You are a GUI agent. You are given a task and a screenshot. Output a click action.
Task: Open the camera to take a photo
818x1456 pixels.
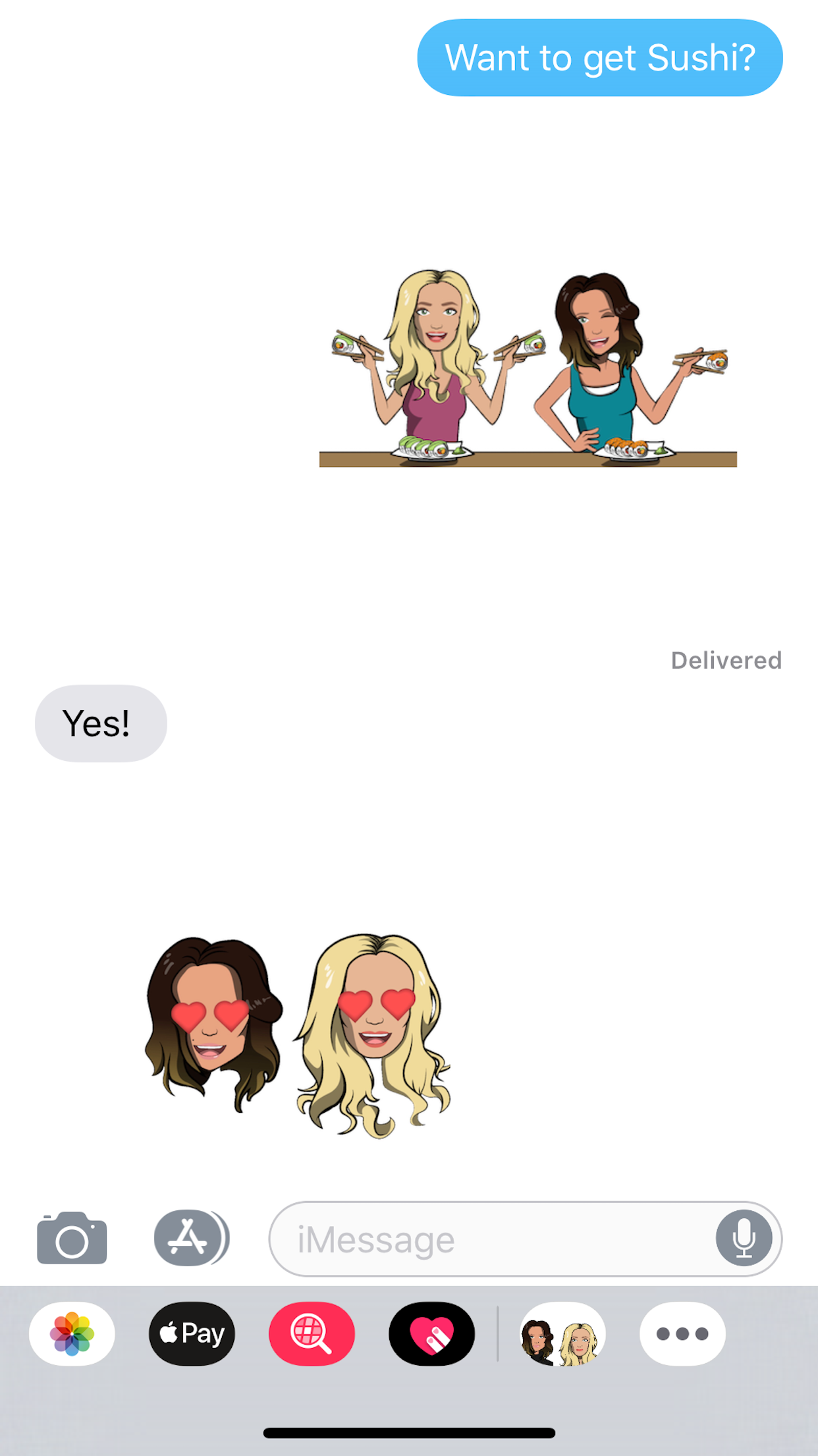coord(72,1238)
